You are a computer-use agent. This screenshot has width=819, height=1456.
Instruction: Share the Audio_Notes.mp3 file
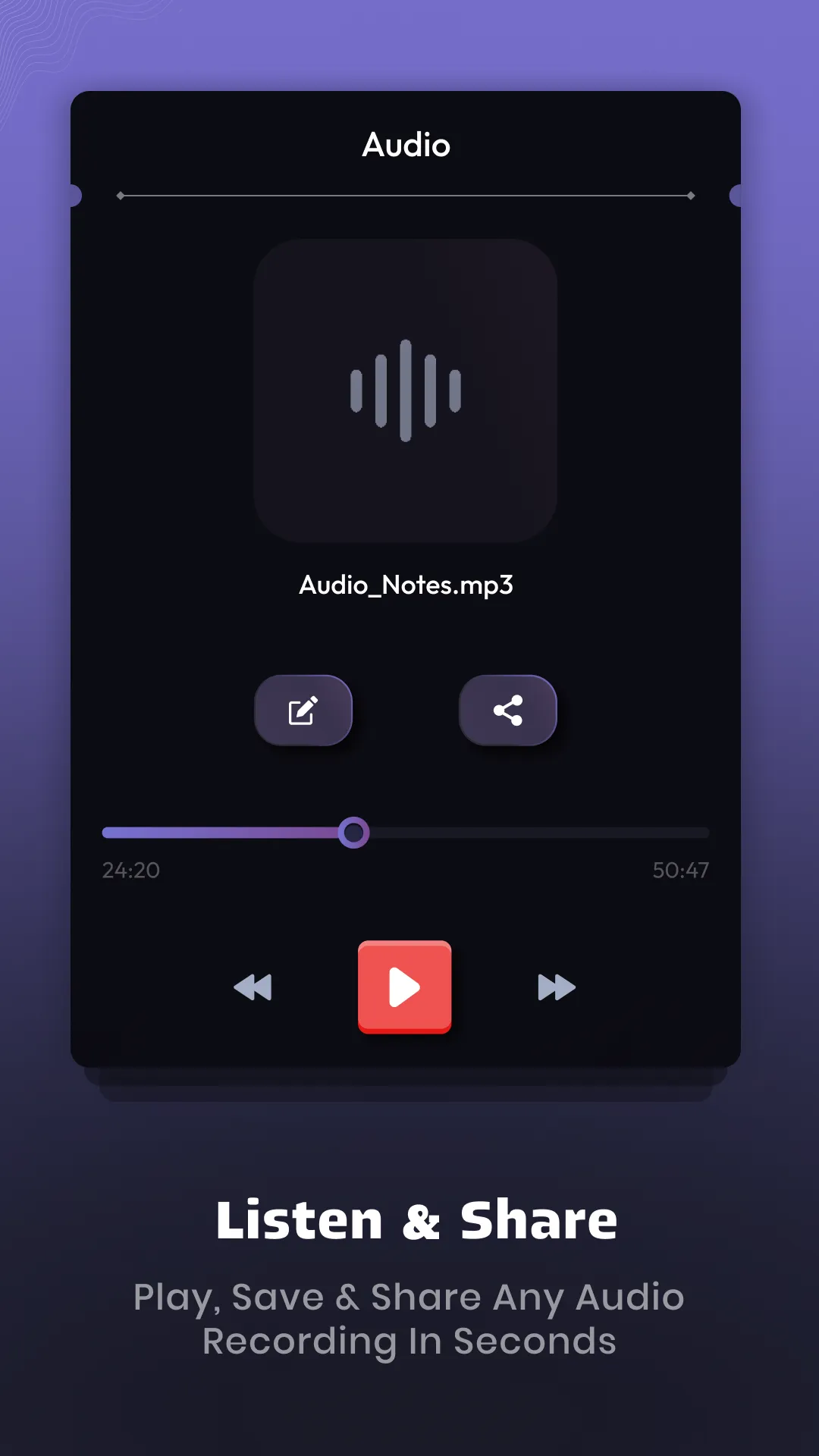[508, 709]
